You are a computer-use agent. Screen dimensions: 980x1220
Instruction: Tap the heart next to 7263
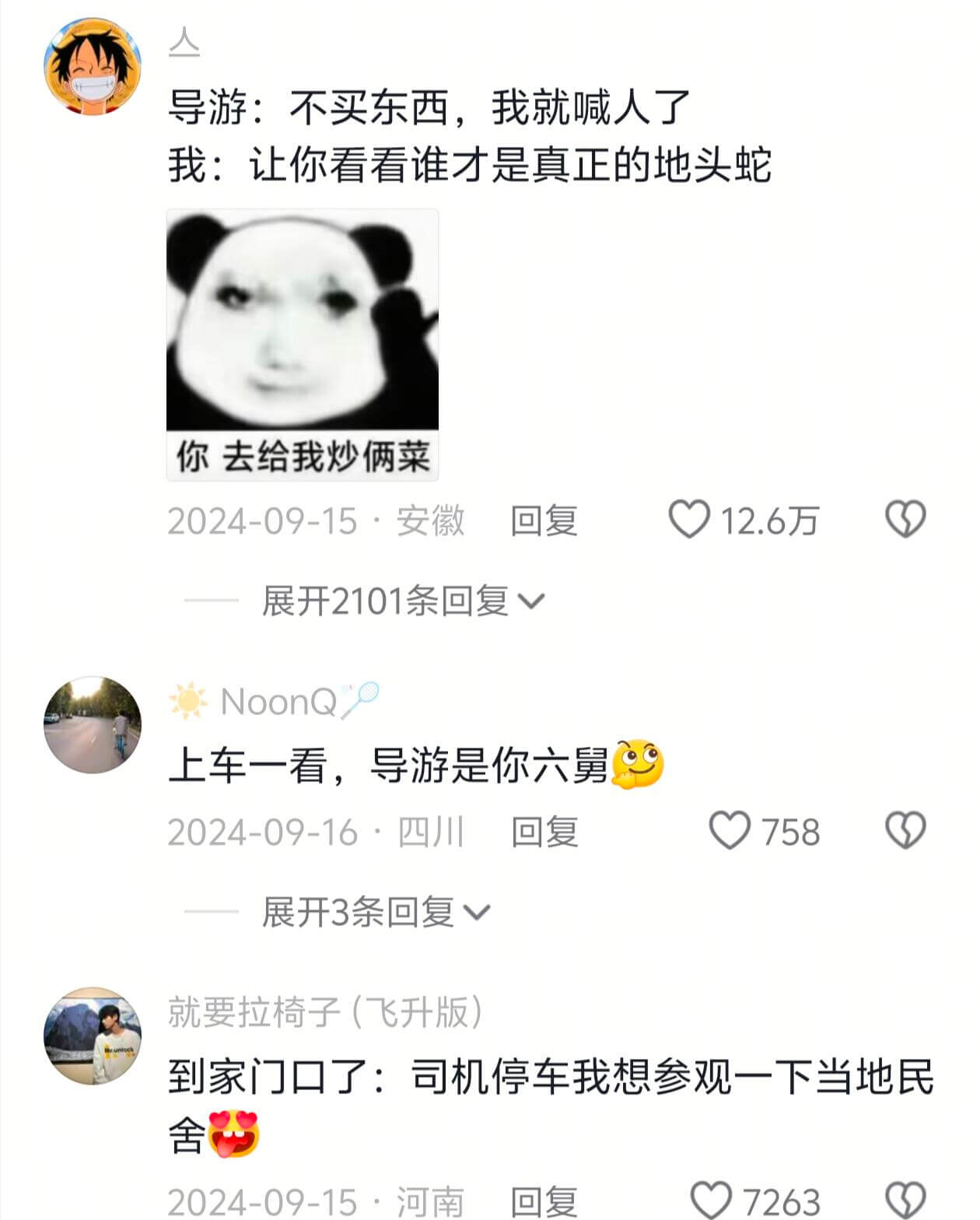click(709, 1198)
